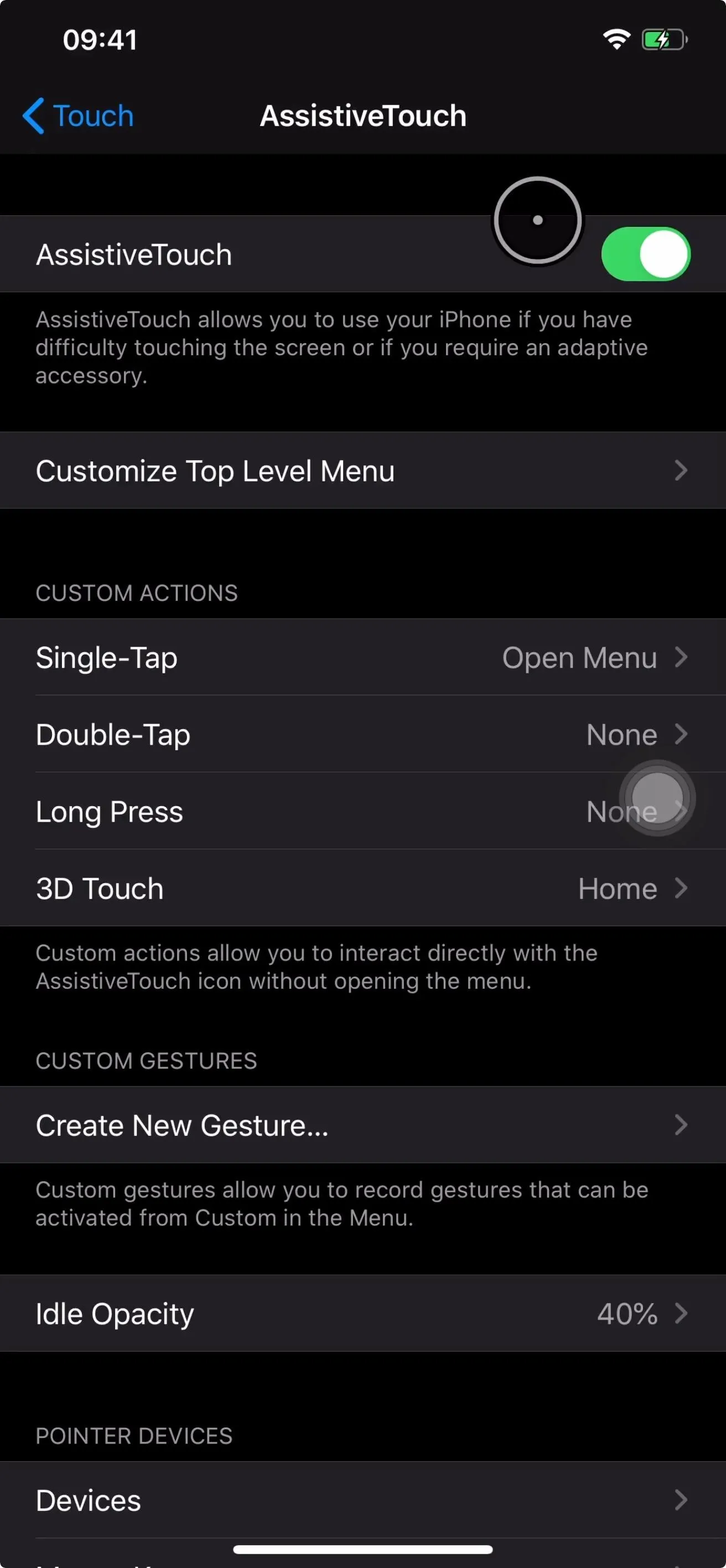
Task: Open Single-Tap custom action settings
Action: 362,657
